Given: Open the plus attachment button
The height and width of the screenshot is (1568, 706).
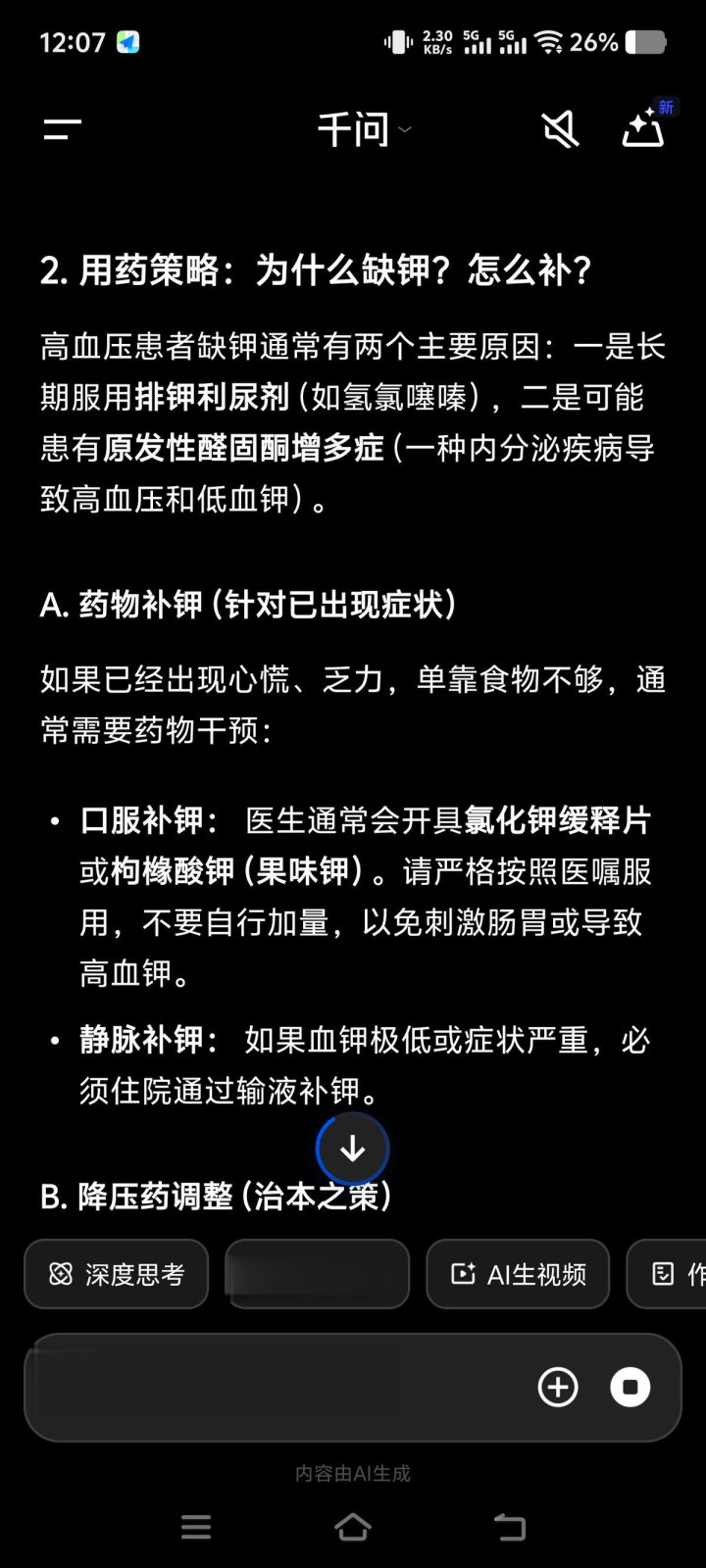Looking at the screenshot, I should [x=558, y=1387].
